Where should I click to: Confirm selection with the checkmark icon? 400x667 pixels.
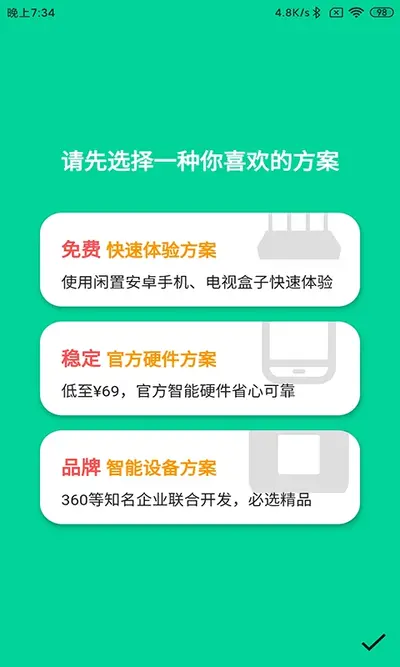pyautogui.click(x=374, y=642)
